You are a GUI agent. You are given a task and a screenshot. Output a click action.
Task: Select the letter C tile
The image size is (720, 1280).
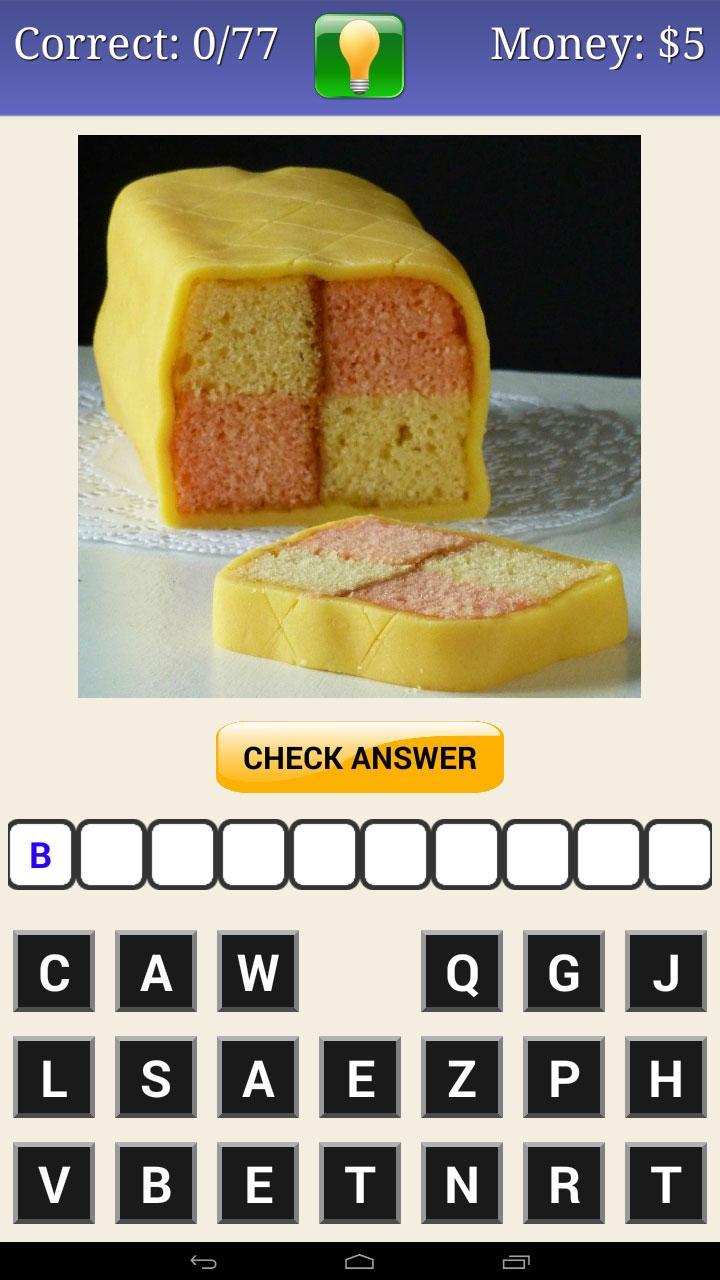54,972
